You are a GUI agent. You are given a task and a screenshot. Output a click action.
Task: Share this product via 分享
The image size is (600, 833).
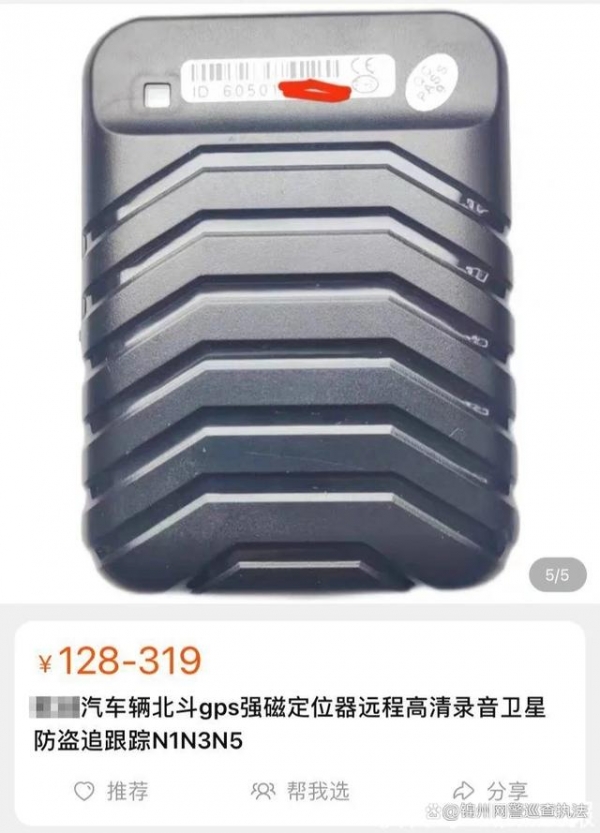pyautogui.click(x=490, y=791)
